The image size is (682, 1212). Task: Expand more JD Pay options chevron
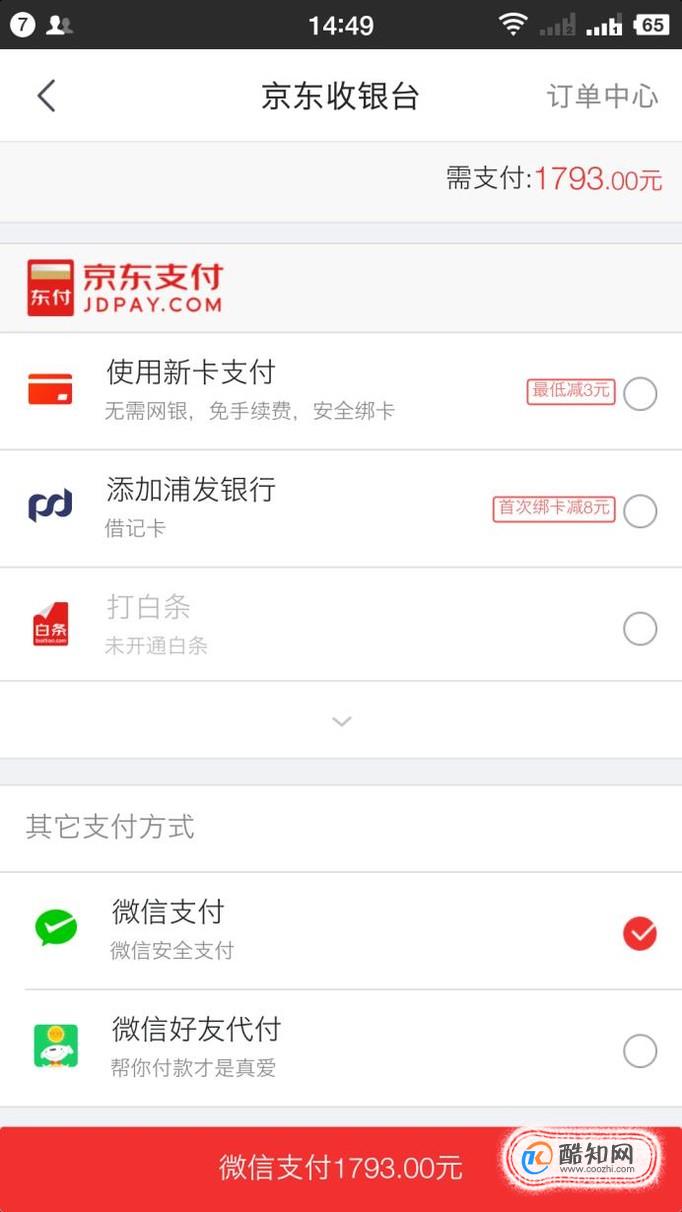[342, 721]
